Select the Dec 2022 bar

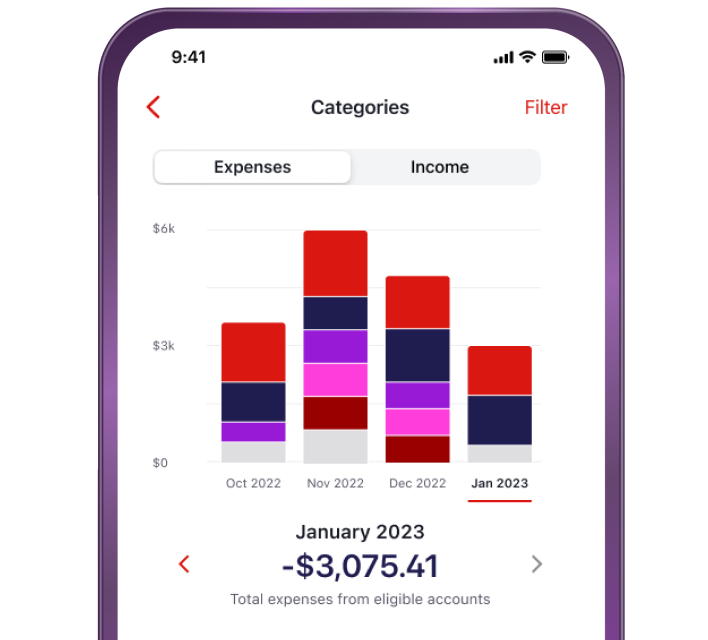[417, 369]
